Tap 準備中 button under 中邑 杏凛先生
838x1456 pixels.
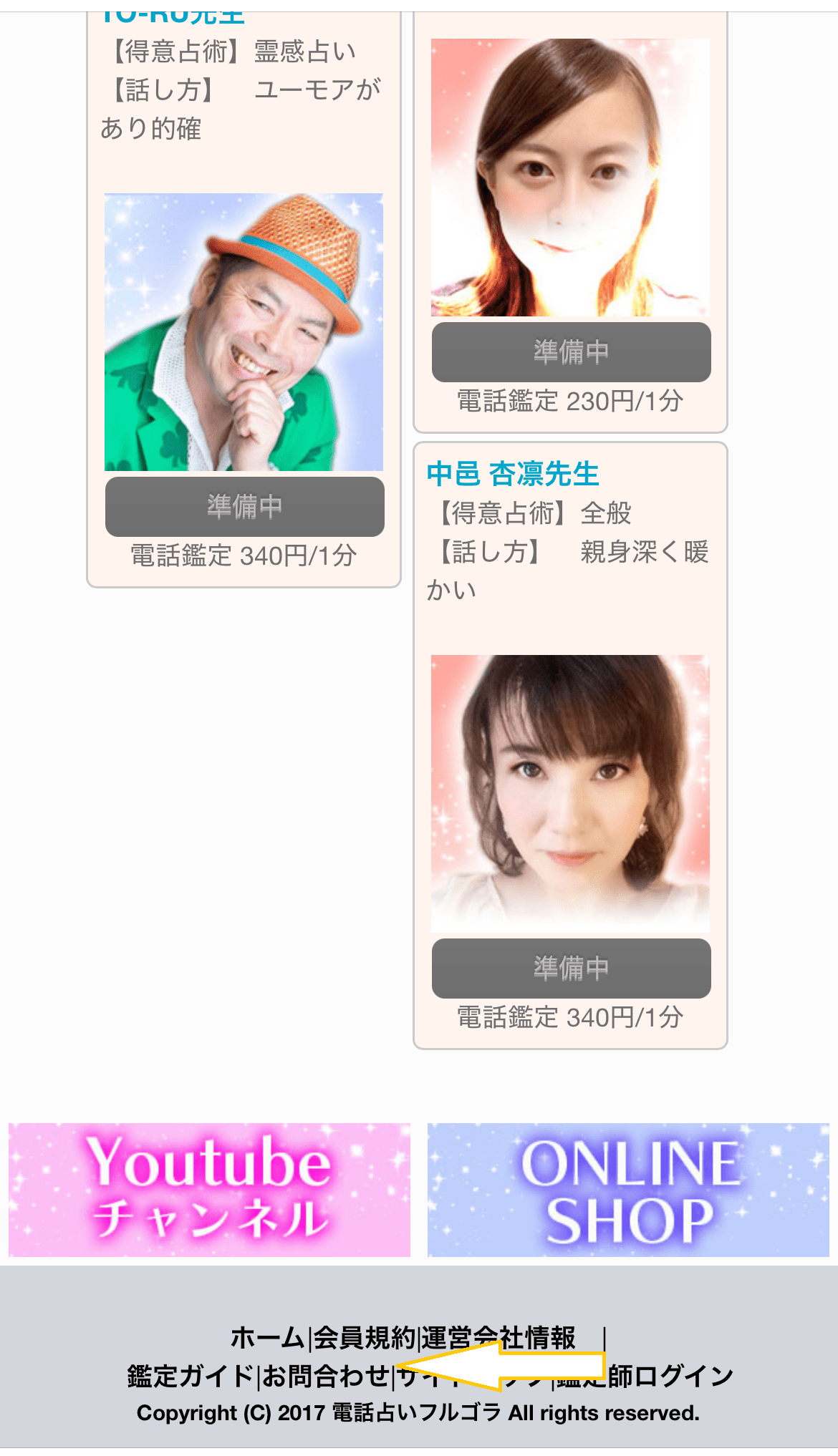point(571,969)
